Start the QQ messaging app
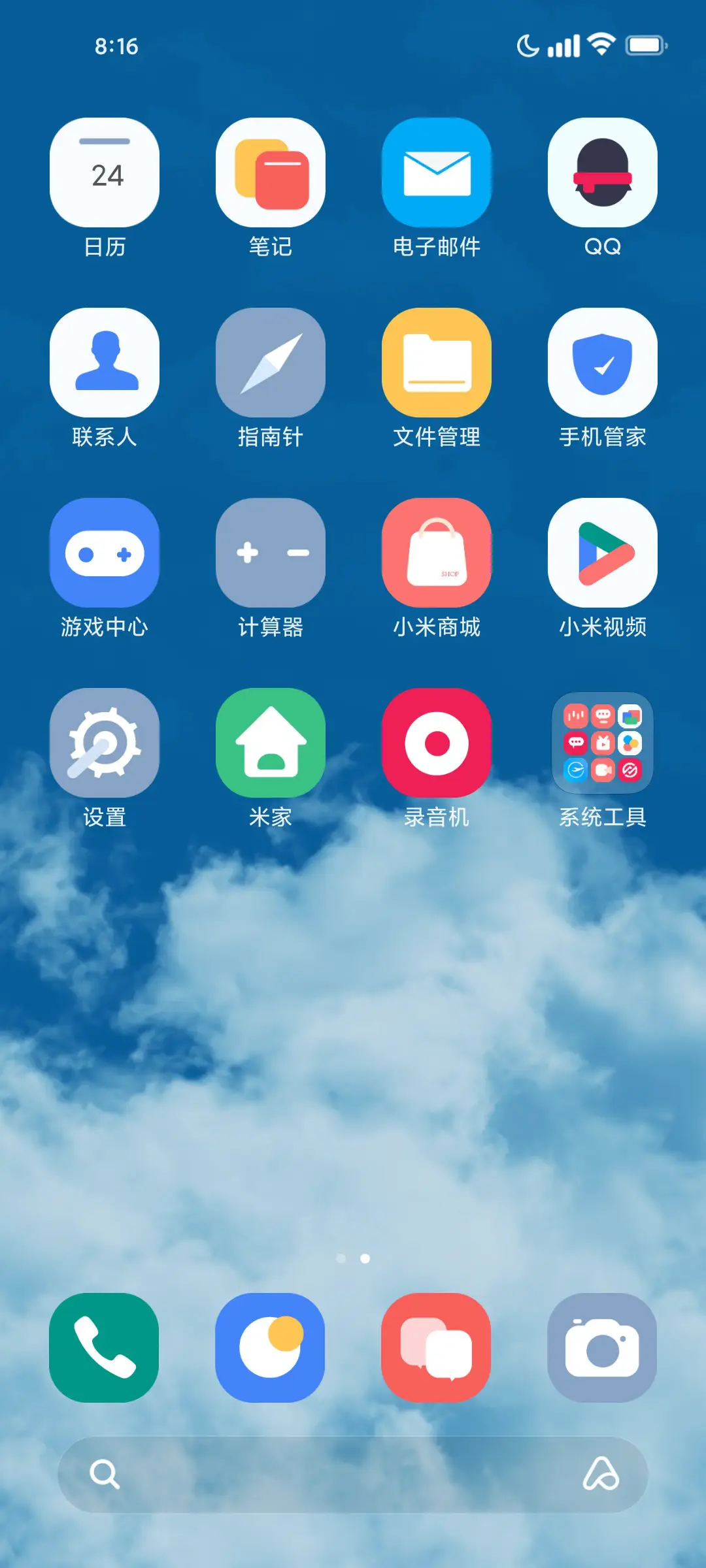 coord(603,173)
